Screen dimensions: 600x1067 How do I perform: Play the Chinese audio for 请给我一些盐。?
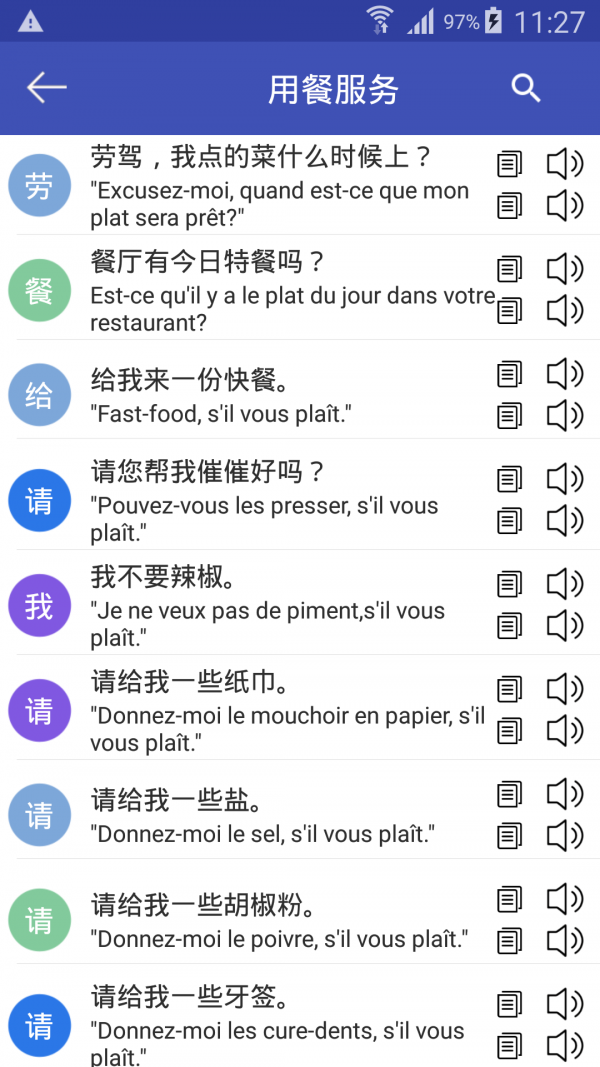pos(565,794)
